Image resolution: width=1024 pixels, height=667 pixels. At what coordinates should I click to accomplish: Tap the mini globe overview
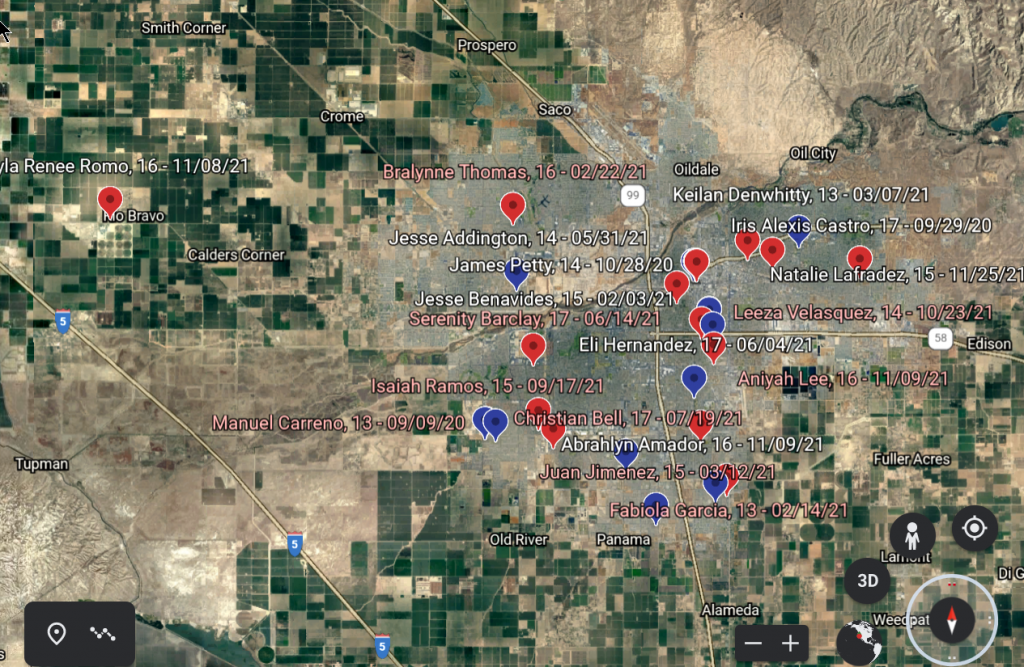858,642
